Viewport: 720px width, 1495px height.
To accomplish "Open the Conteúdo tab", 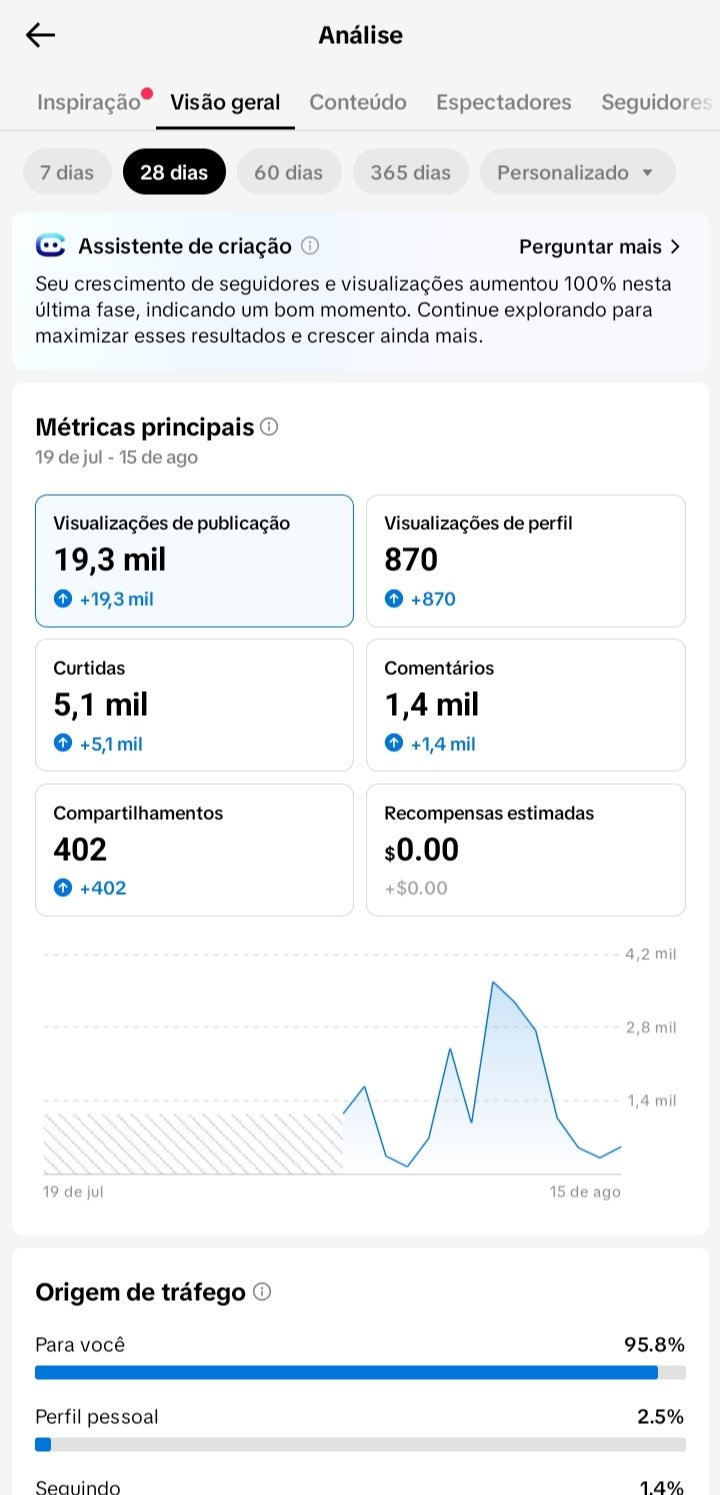I will (x=358, y=102).
